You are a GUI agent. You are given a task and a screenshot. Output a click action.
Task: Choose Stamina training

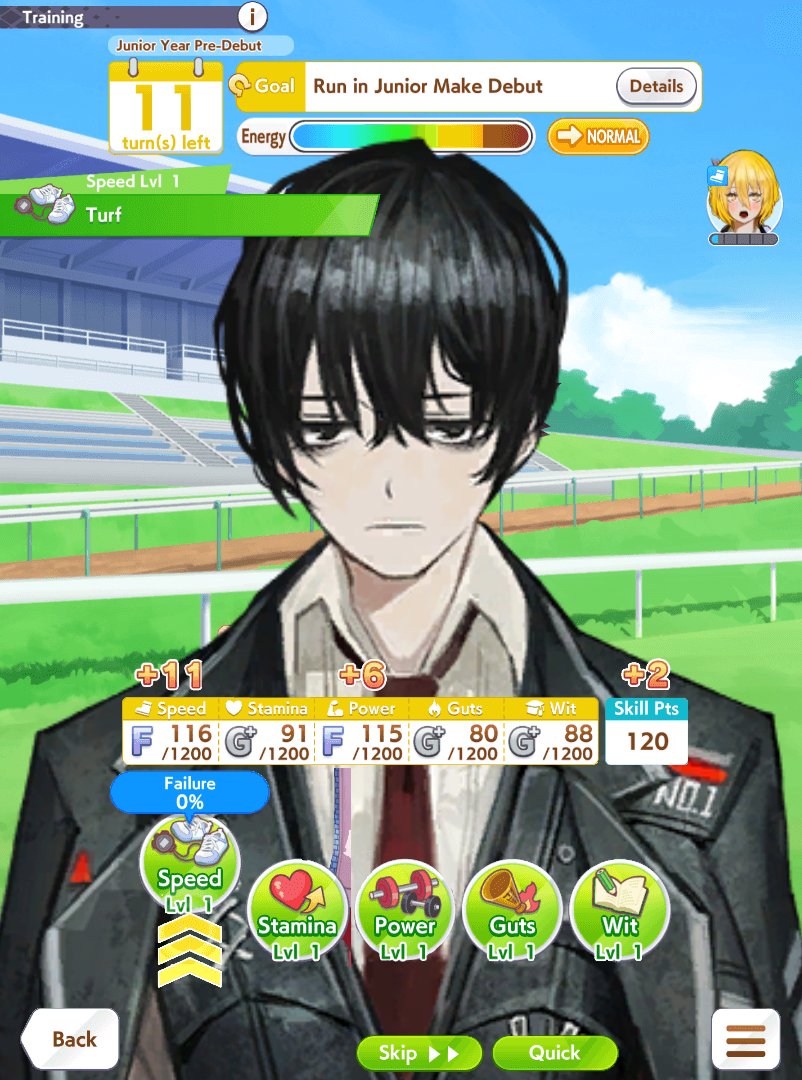pyautogui.click(x=297, y=910)
